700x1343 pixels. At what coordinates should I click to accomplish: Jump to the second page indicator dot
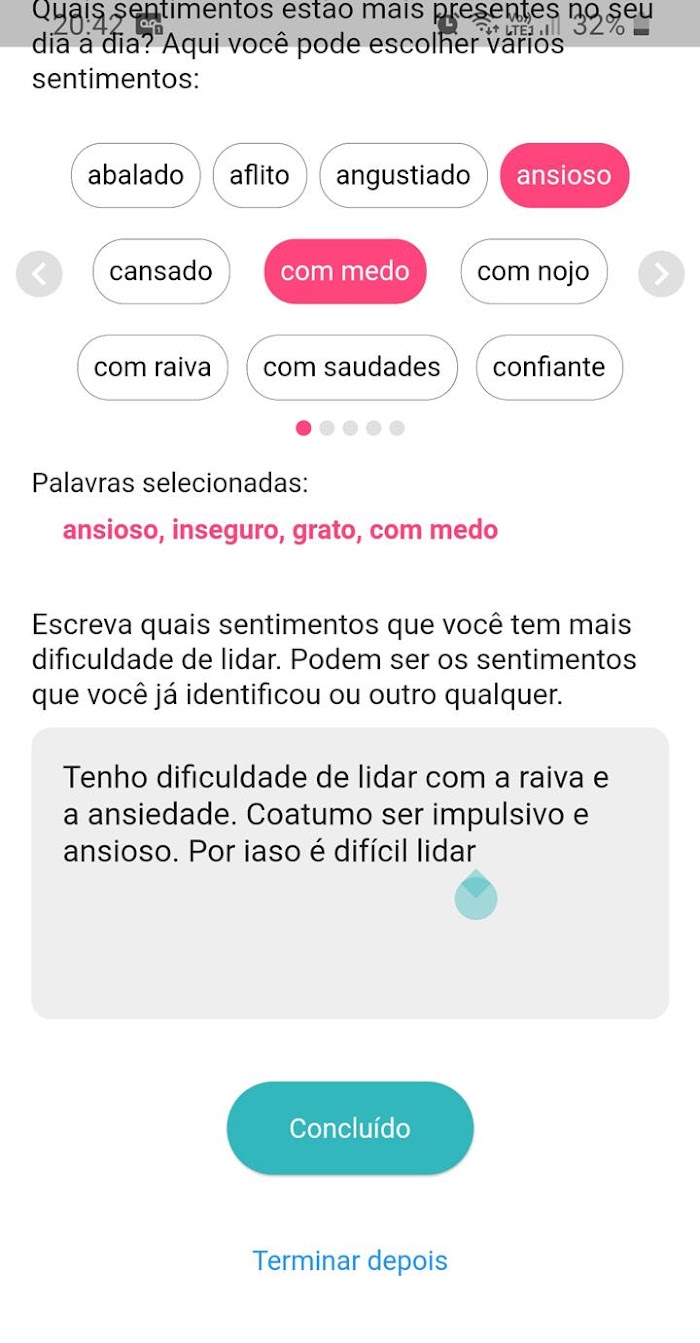pos(327,428)
